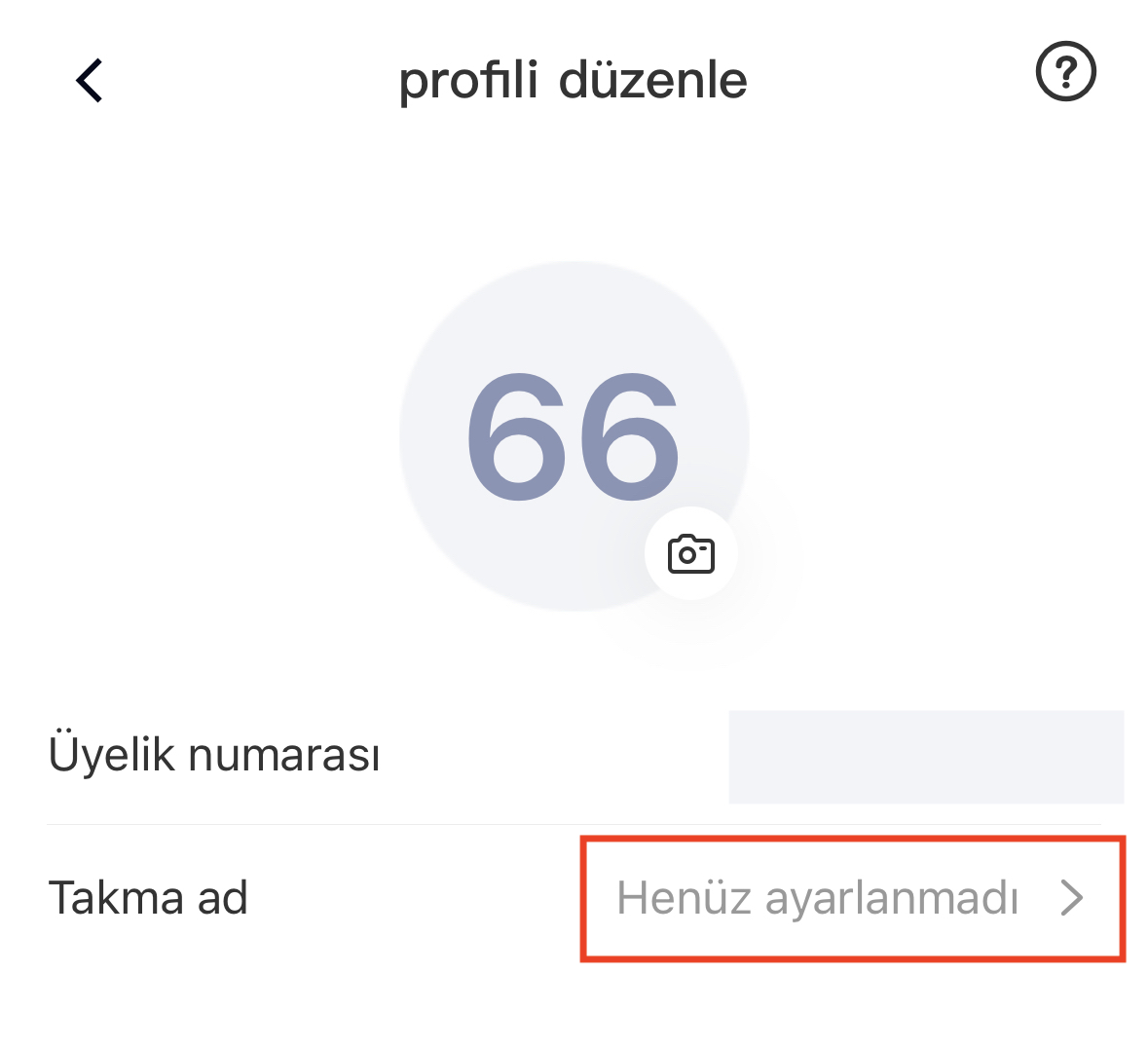The image size is (1148, 1049).
Task: Change profile photo via camera icon
Action: [x=691, y=554]
